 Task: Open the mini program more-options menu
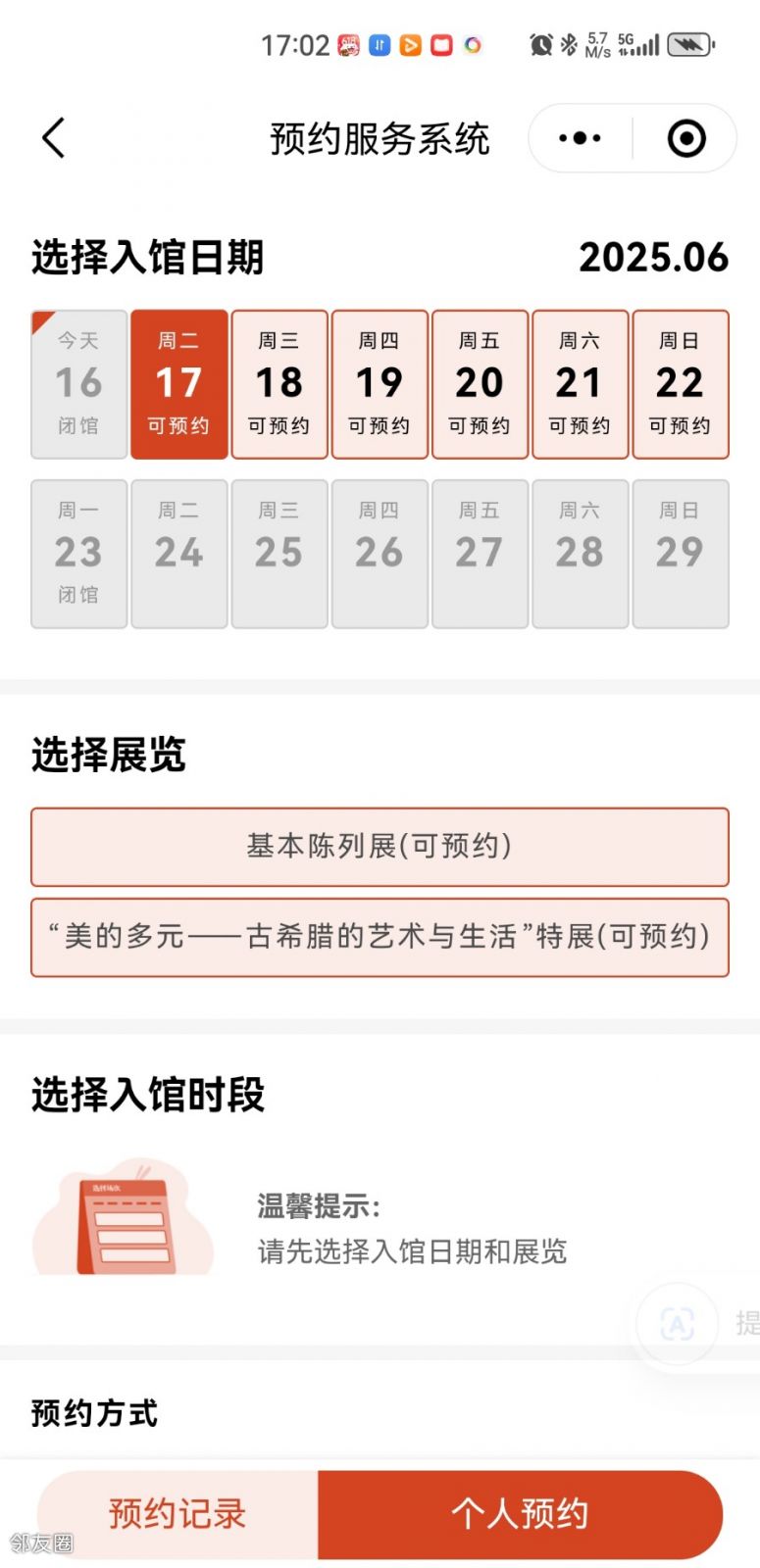[580, 138]
